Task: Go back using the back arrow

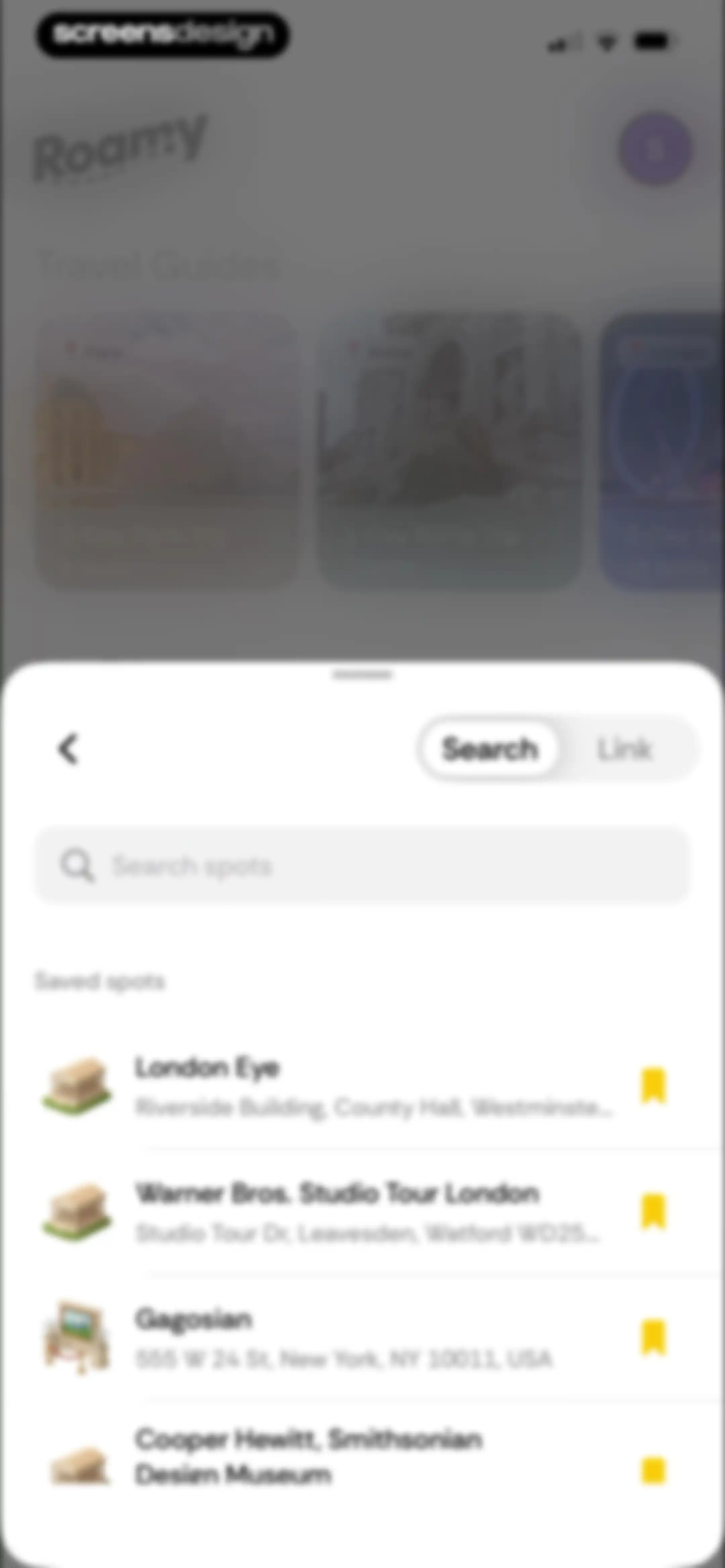Action: point(68,749)
